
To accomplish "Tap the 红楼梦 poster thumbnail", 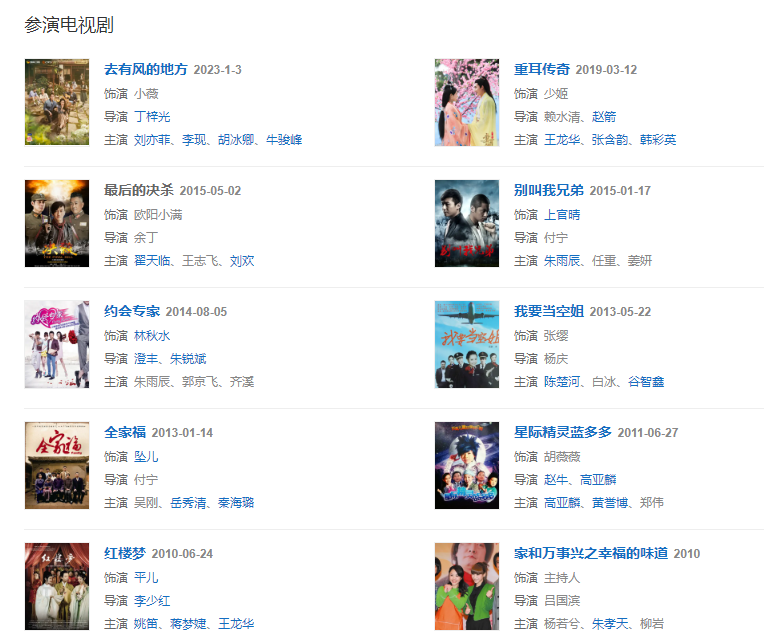I will [57, 586].
